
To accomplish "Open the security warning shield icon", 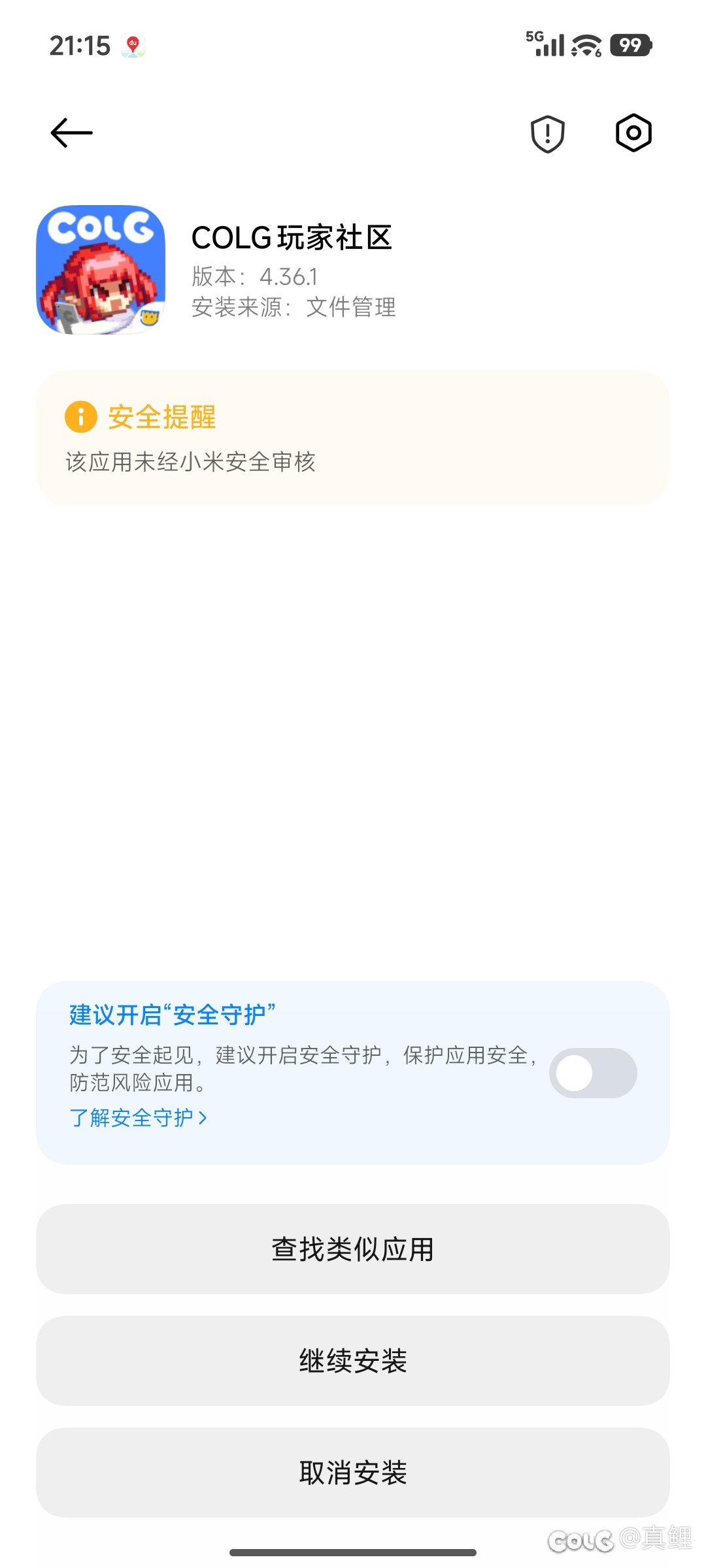I will 546,132.
